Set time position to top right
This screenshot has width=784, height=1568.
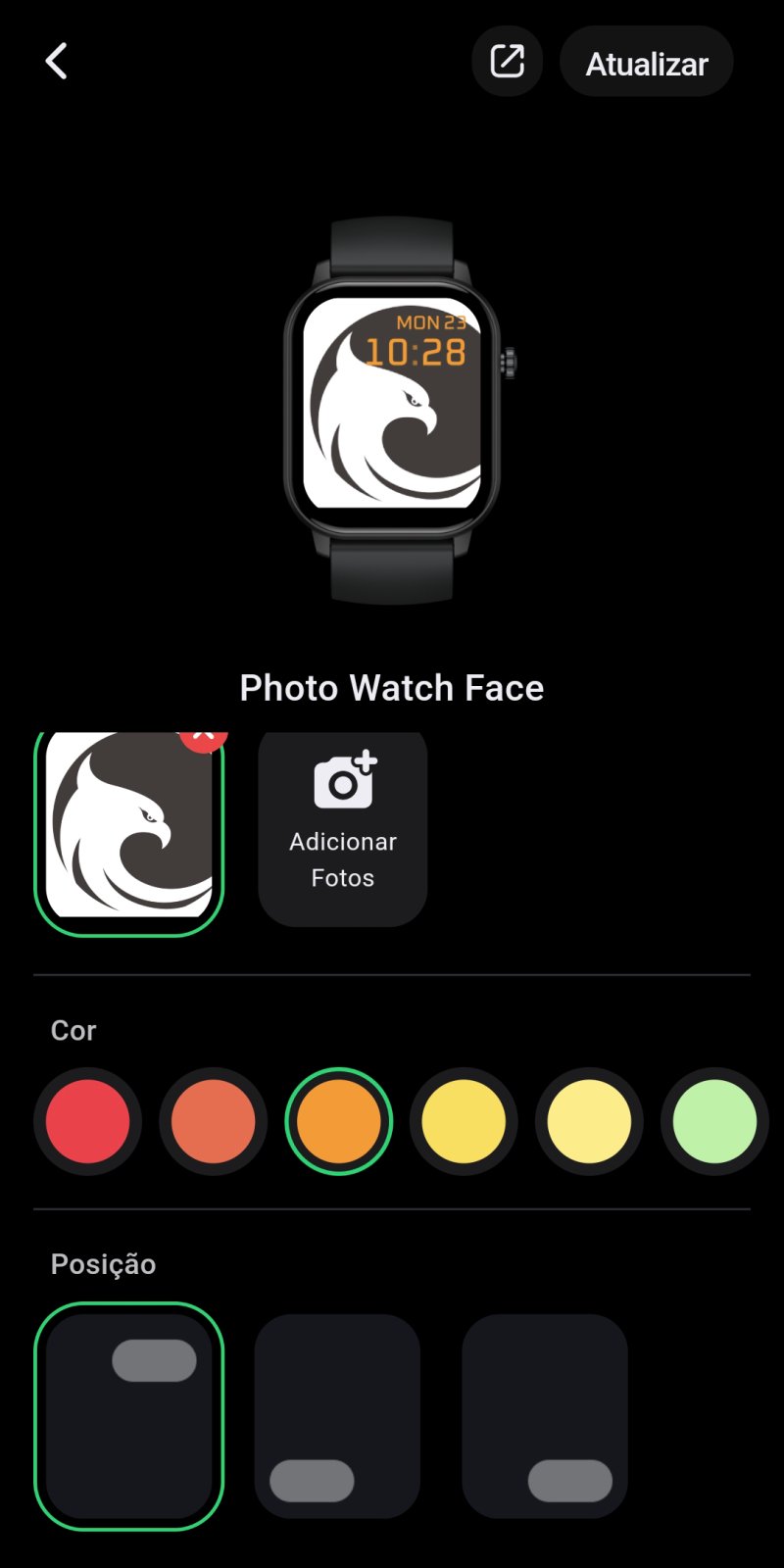[128, 1416]
